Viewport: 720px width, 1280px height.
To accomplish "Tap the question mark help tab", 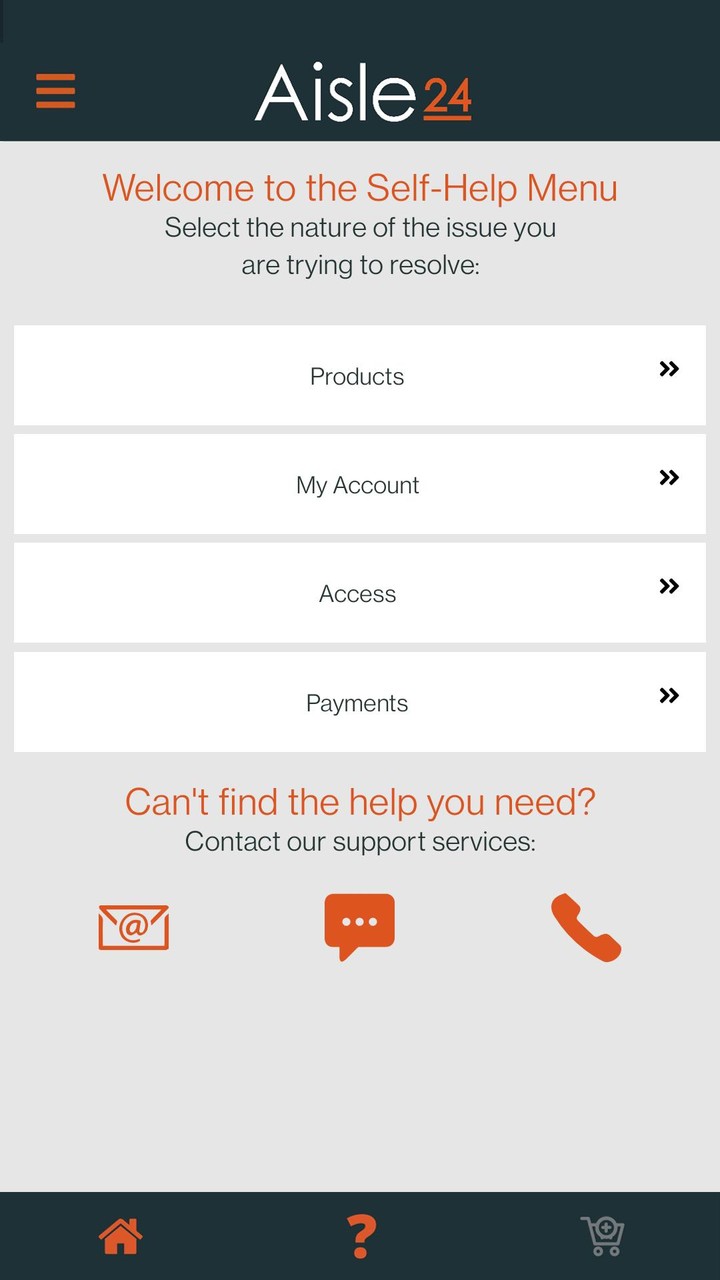I will coord(361,1237).
